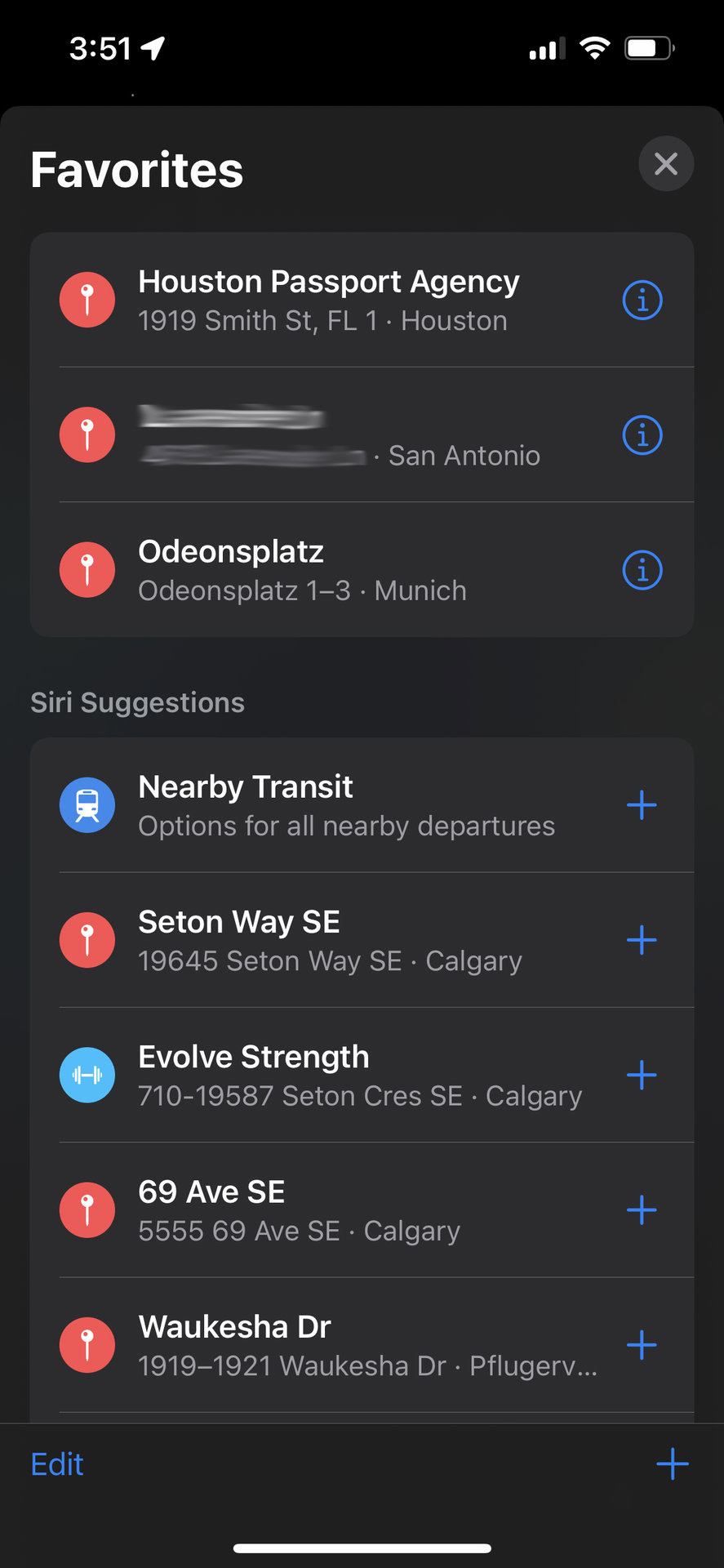
Task: Select the 69 Ave SE suggestion
Action: (299, 1209)
